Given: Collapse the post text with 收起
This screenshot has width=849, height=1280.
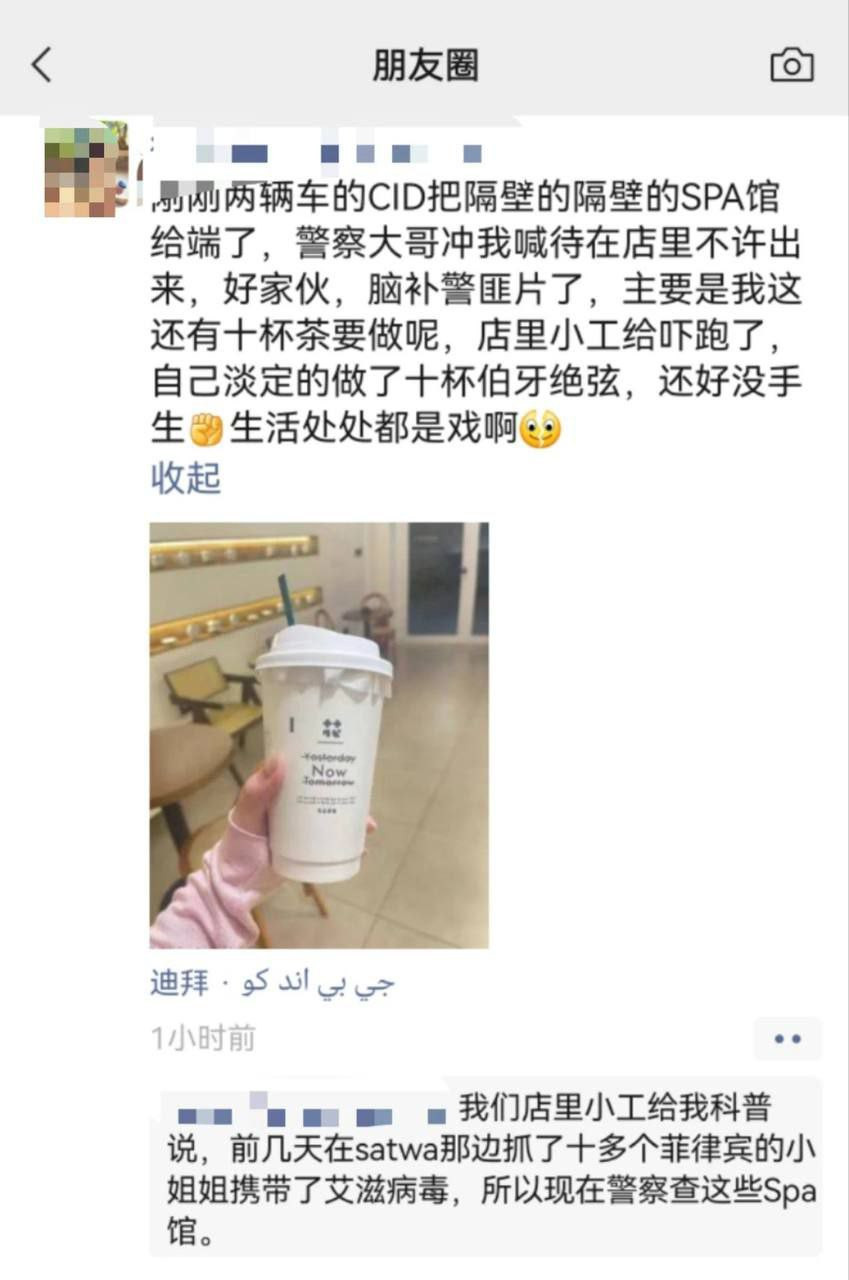Looking at the screenshot, I should click(x=185, y=478).
